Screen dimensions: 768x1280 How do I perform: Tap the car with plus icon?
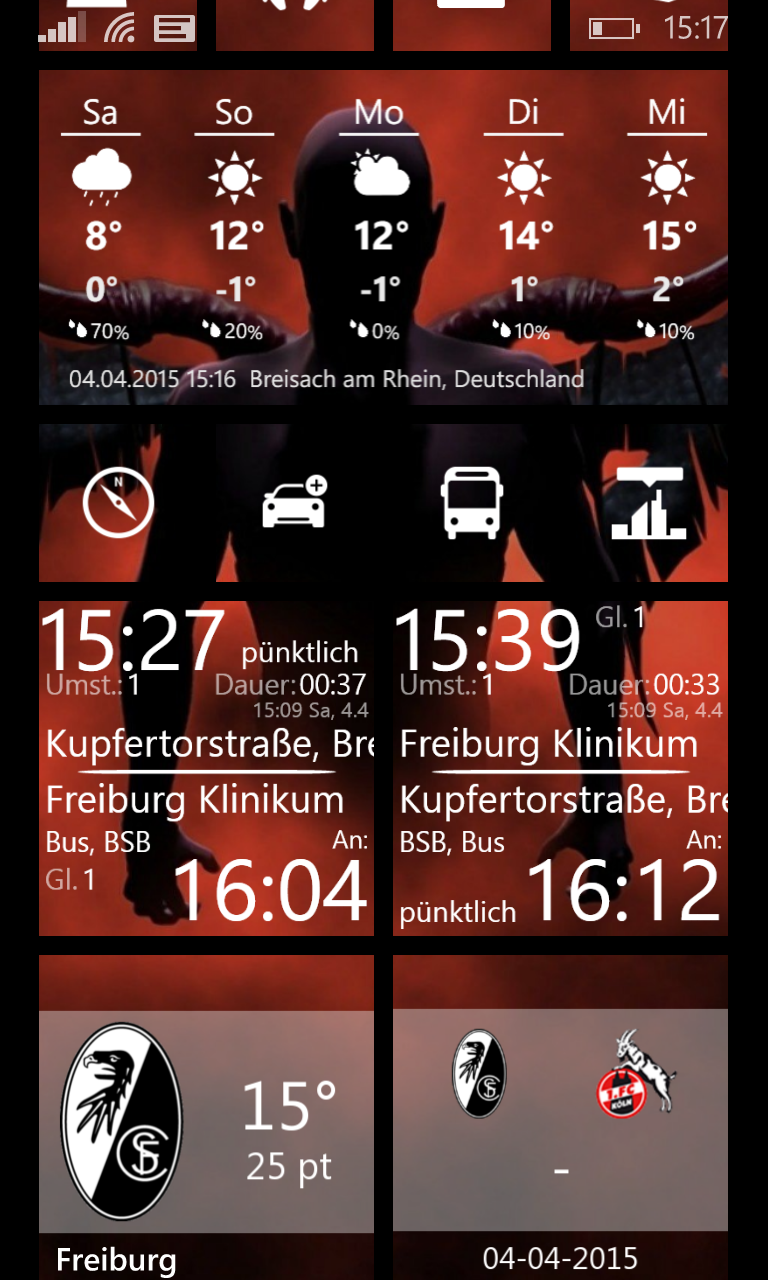294,502
